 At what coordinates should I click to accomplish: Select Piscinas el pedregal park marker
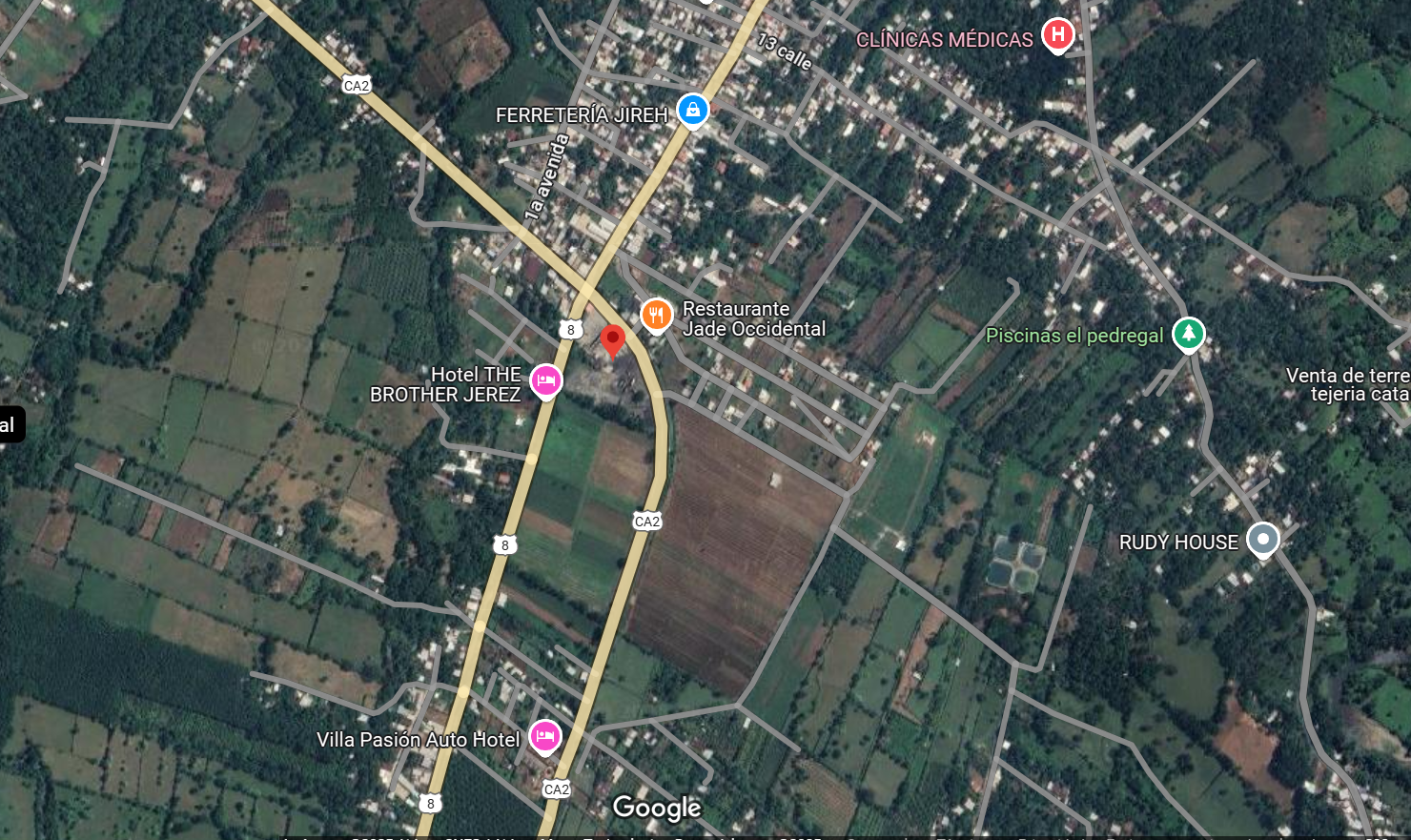pos(1188,333)
